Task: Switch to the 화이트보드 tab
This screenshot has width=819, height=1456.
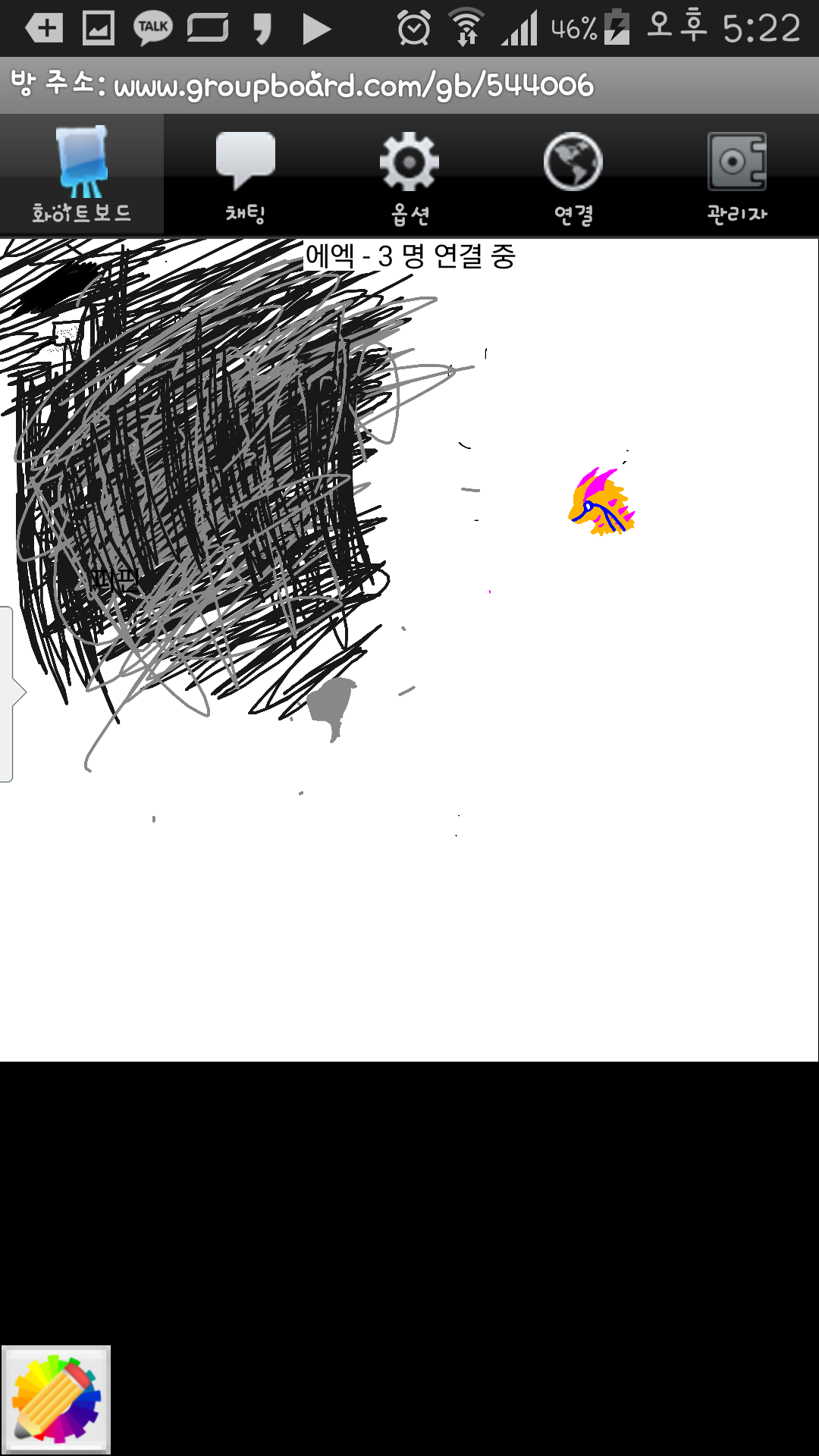Action: click(81, 176)
